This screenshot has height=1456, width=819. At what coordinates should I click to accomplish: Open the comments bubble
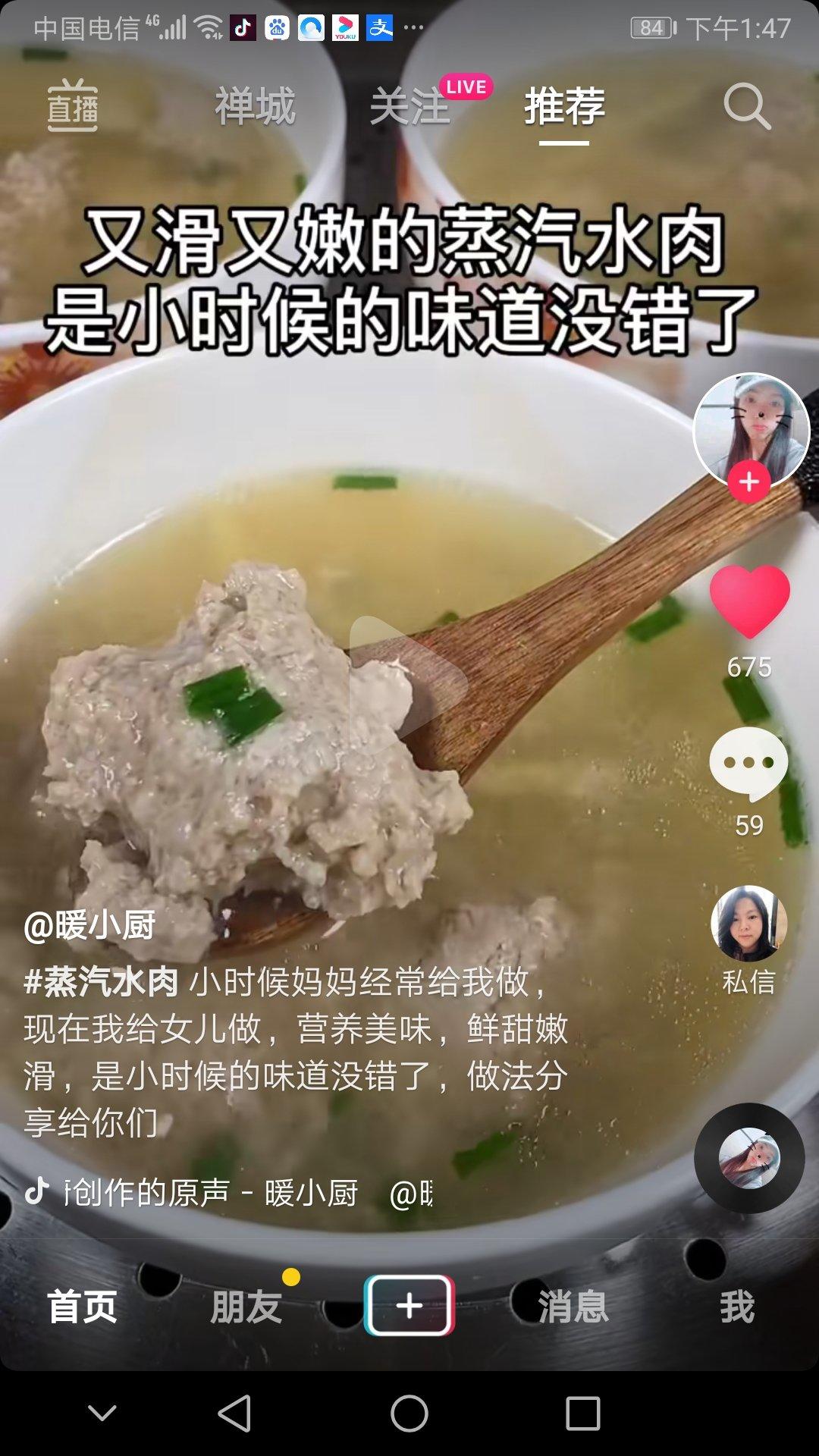[749, 764]
